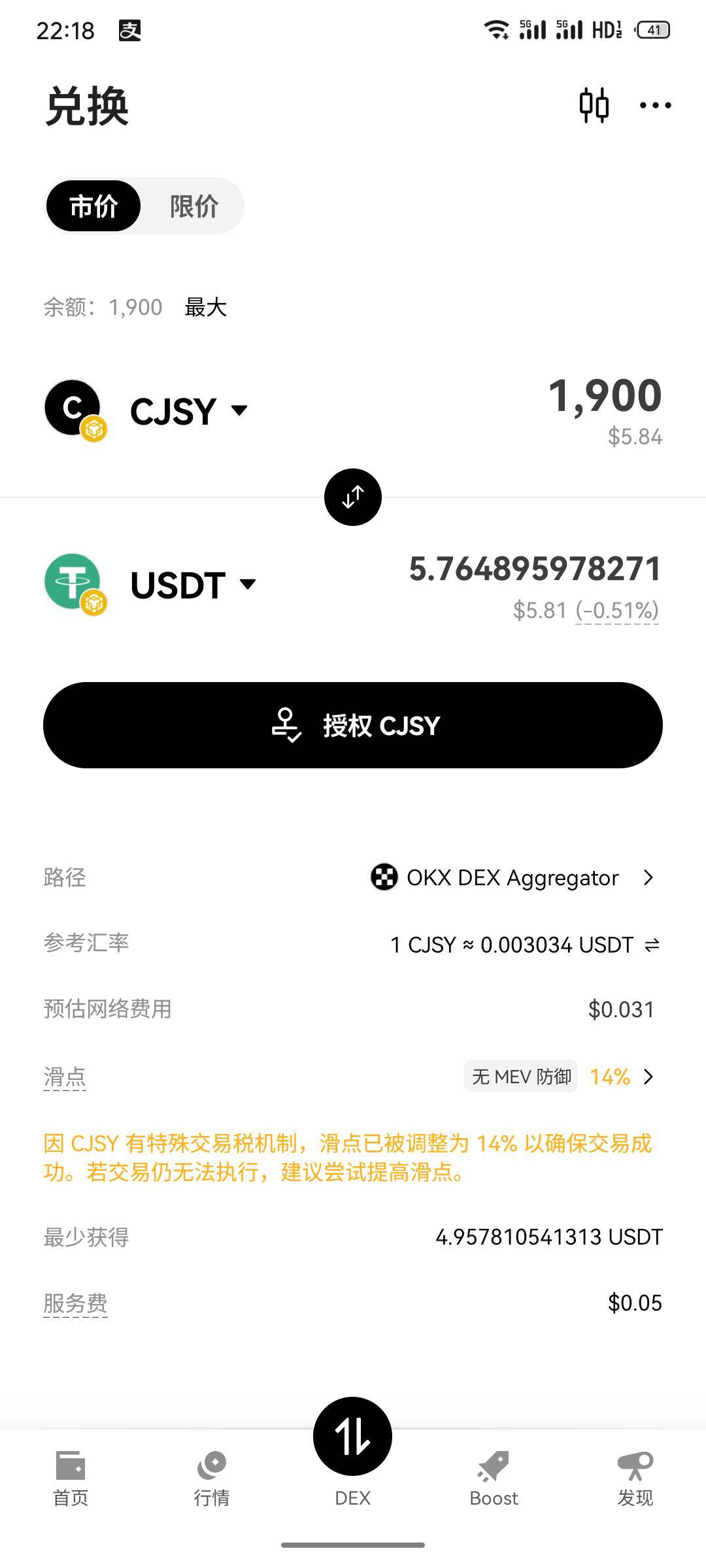Show the -0.51% price impact explanation
Screen dimensions: 706x1568
tap(616, 610)
